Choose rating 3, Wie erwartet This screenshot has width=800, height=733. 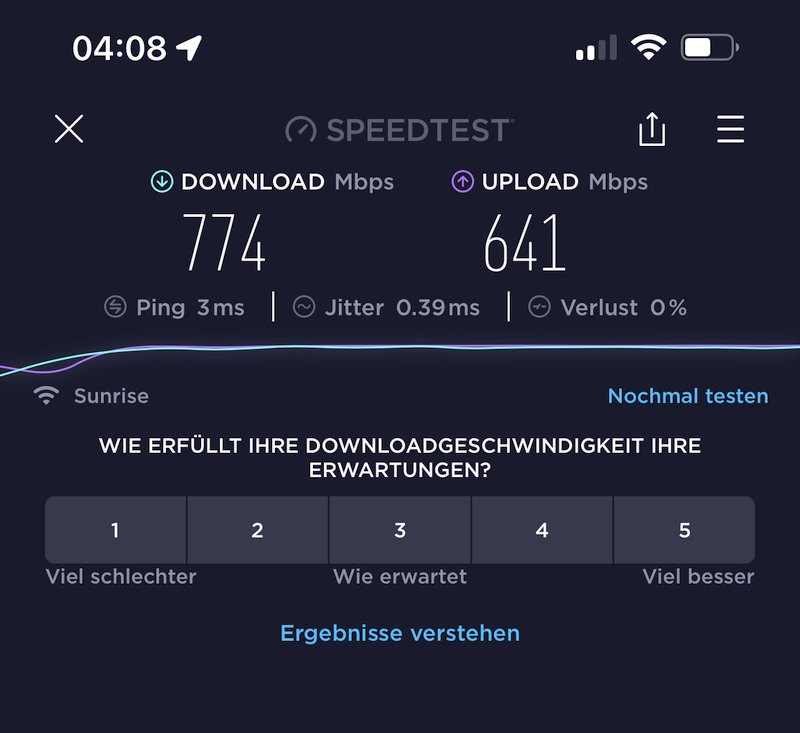[400, 530]
